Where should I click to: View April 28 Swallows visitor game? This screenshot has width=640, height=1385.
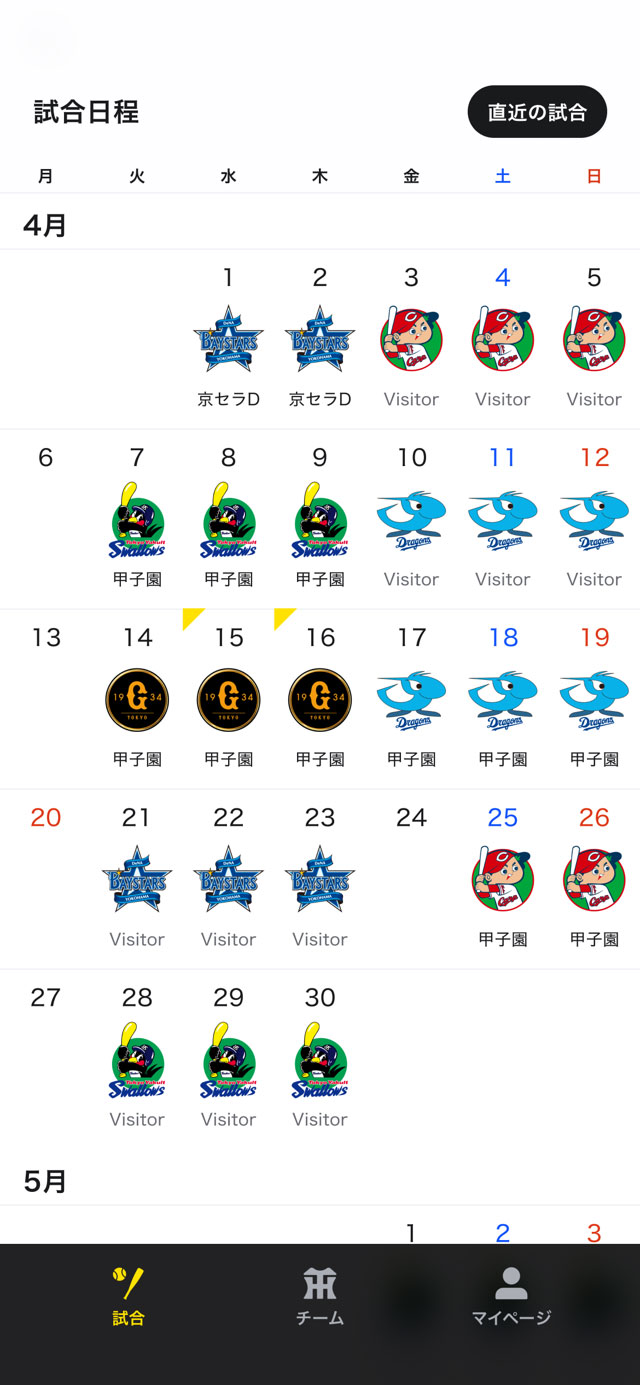pyautogui.click(x=137, y=1060)
